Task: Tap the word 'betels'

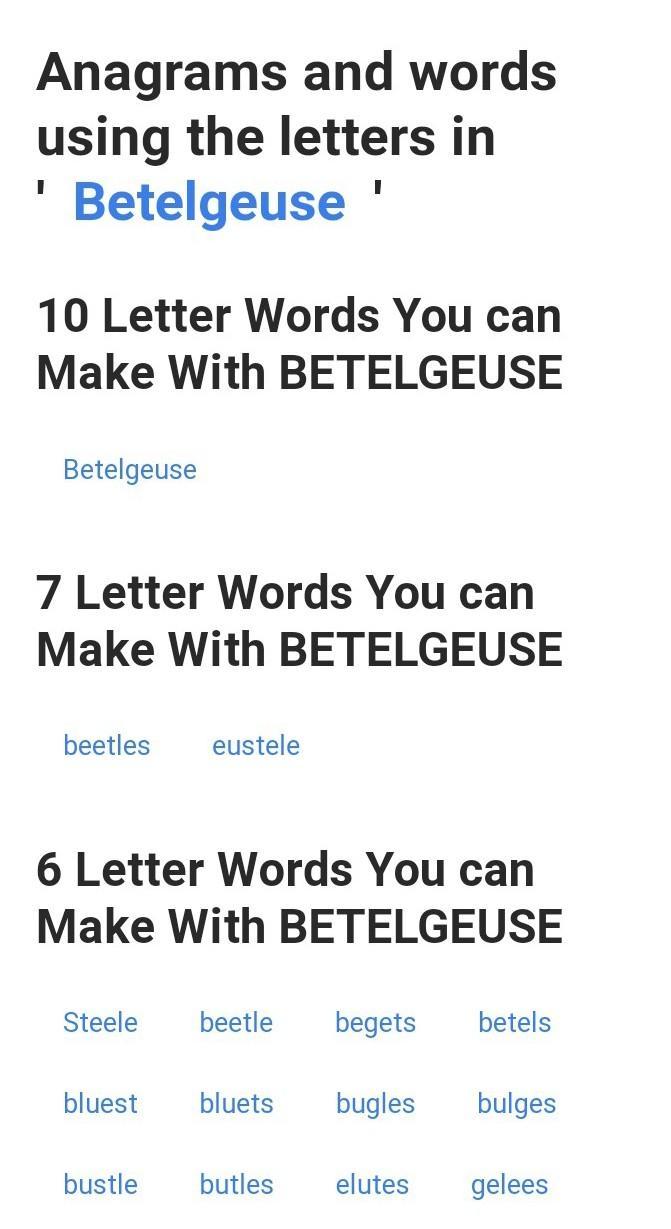Action: coord(514,1022)
